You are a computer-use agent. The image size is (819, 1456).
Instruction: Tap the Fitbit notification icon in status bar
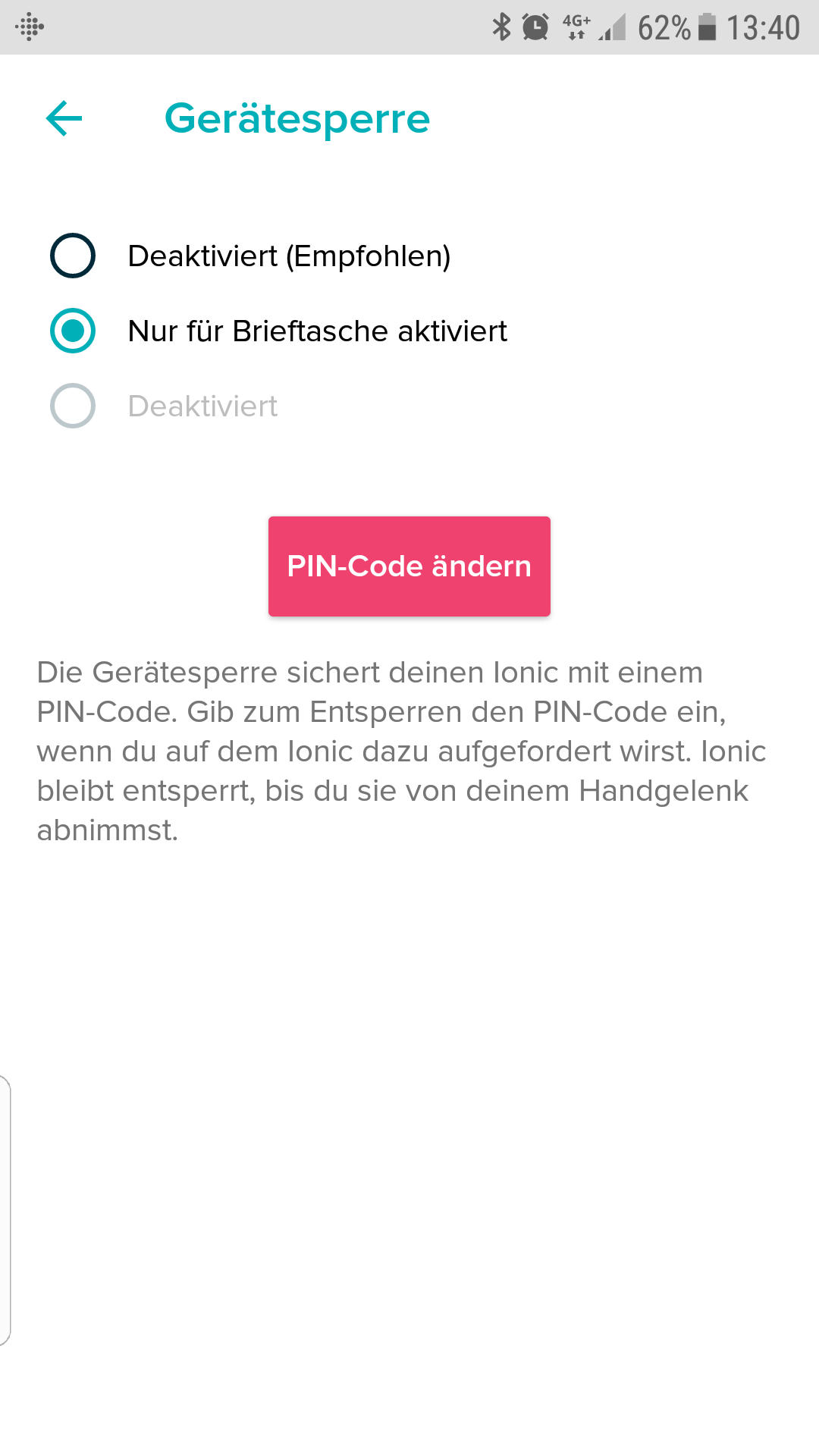point(29,27)
